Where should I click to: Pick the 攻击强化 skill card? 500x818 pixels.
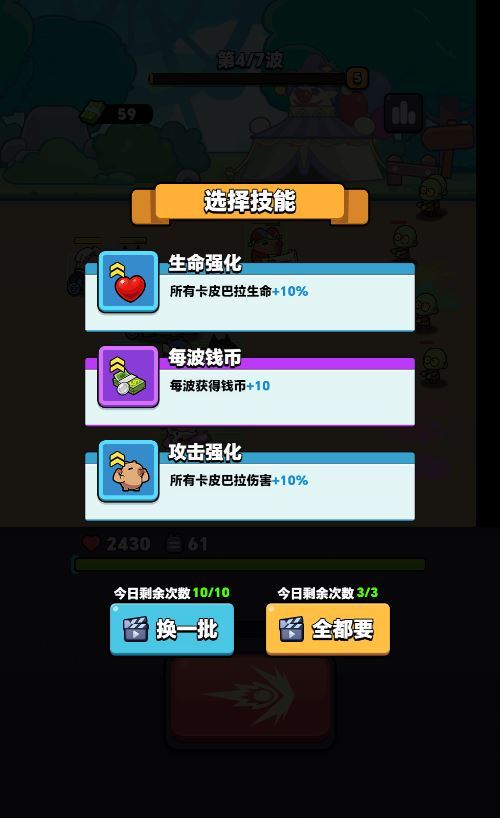[x=250, y=480]
